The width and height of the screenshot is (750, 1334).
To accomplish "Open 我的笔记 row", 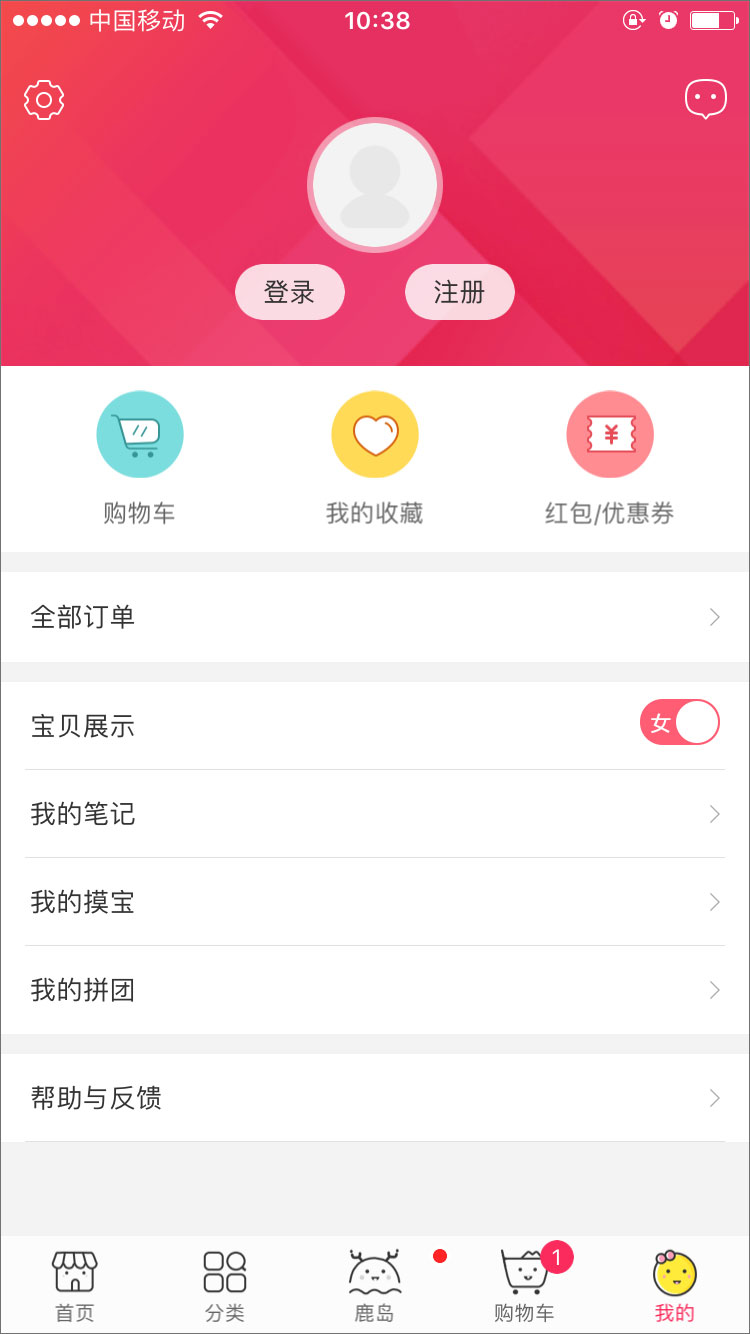I will 375,814.
